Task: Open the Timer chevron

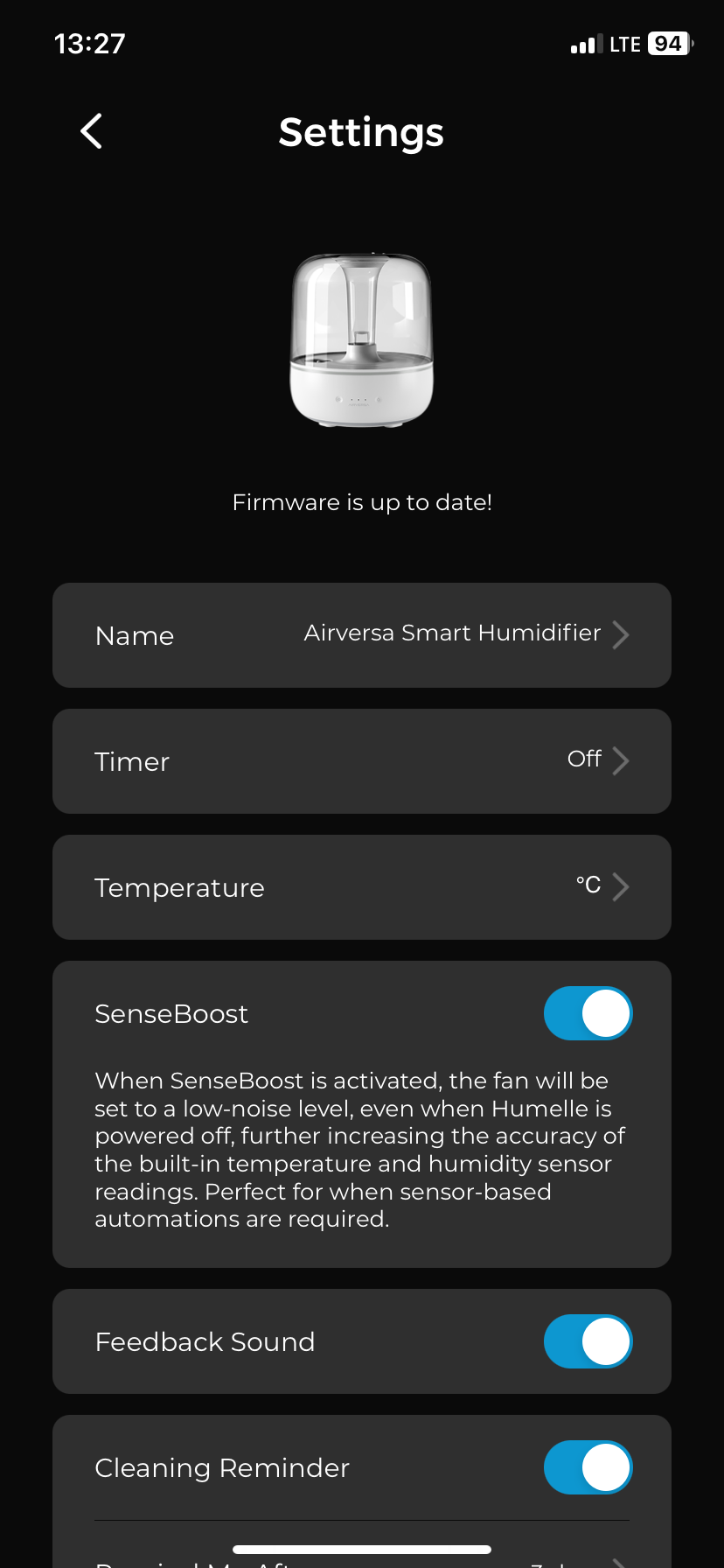Action: [621, 760]
